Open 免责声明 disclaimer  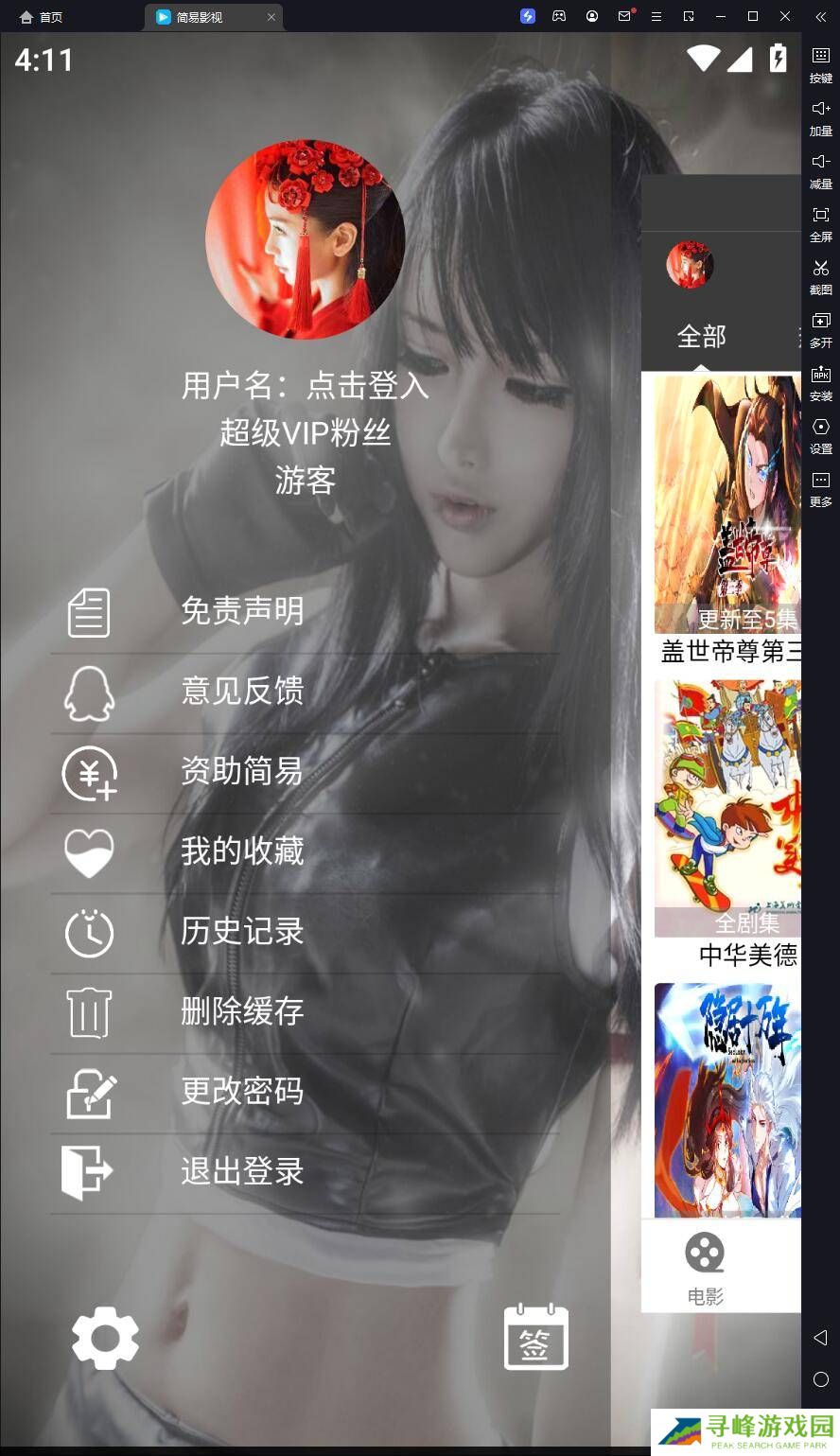coord(242,611)
